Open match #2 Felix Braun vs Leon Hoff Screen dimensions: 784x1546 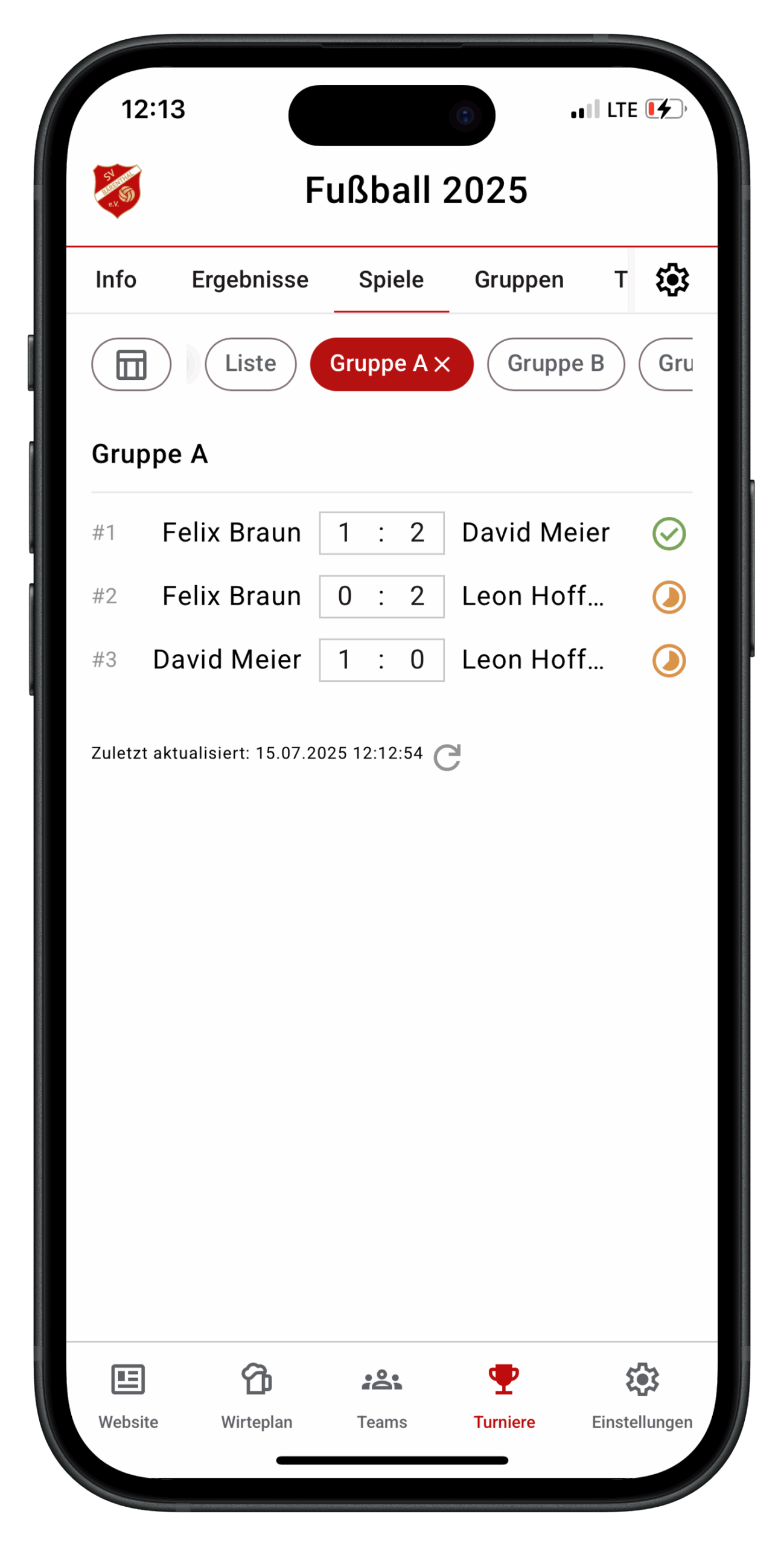391,595
